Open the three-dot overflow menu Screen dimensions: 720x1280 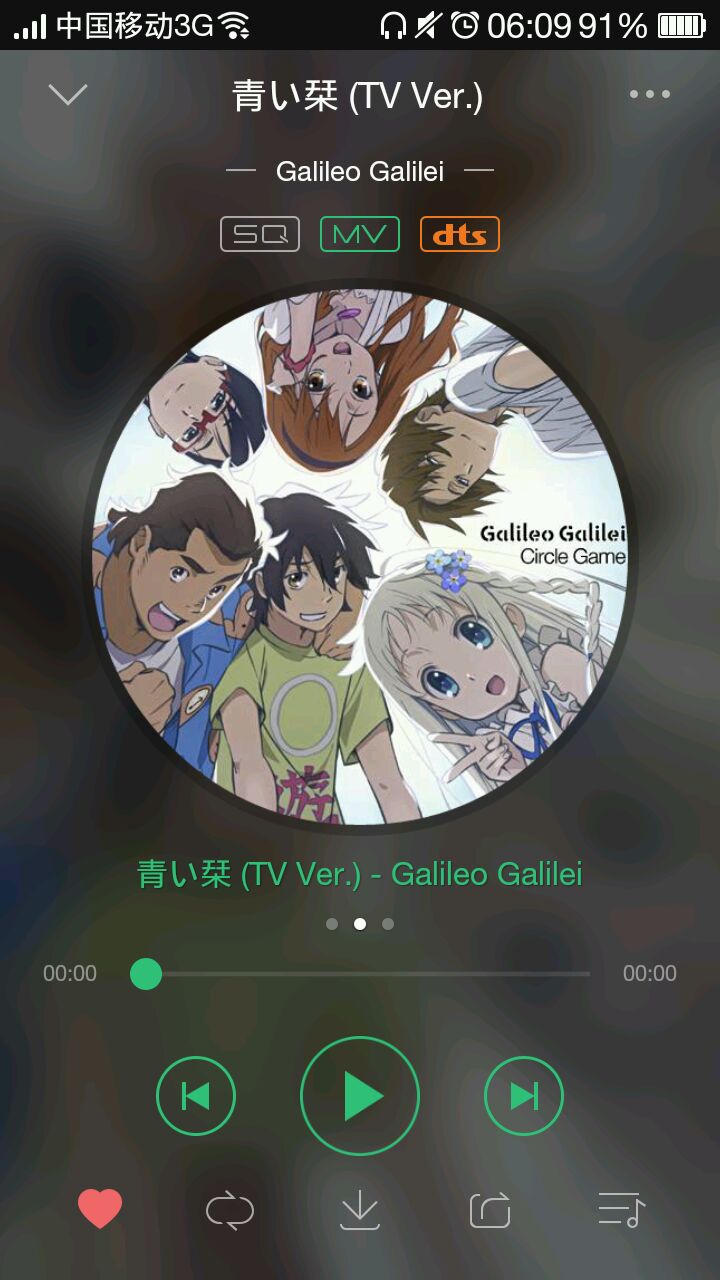click(x=649, y=95)
